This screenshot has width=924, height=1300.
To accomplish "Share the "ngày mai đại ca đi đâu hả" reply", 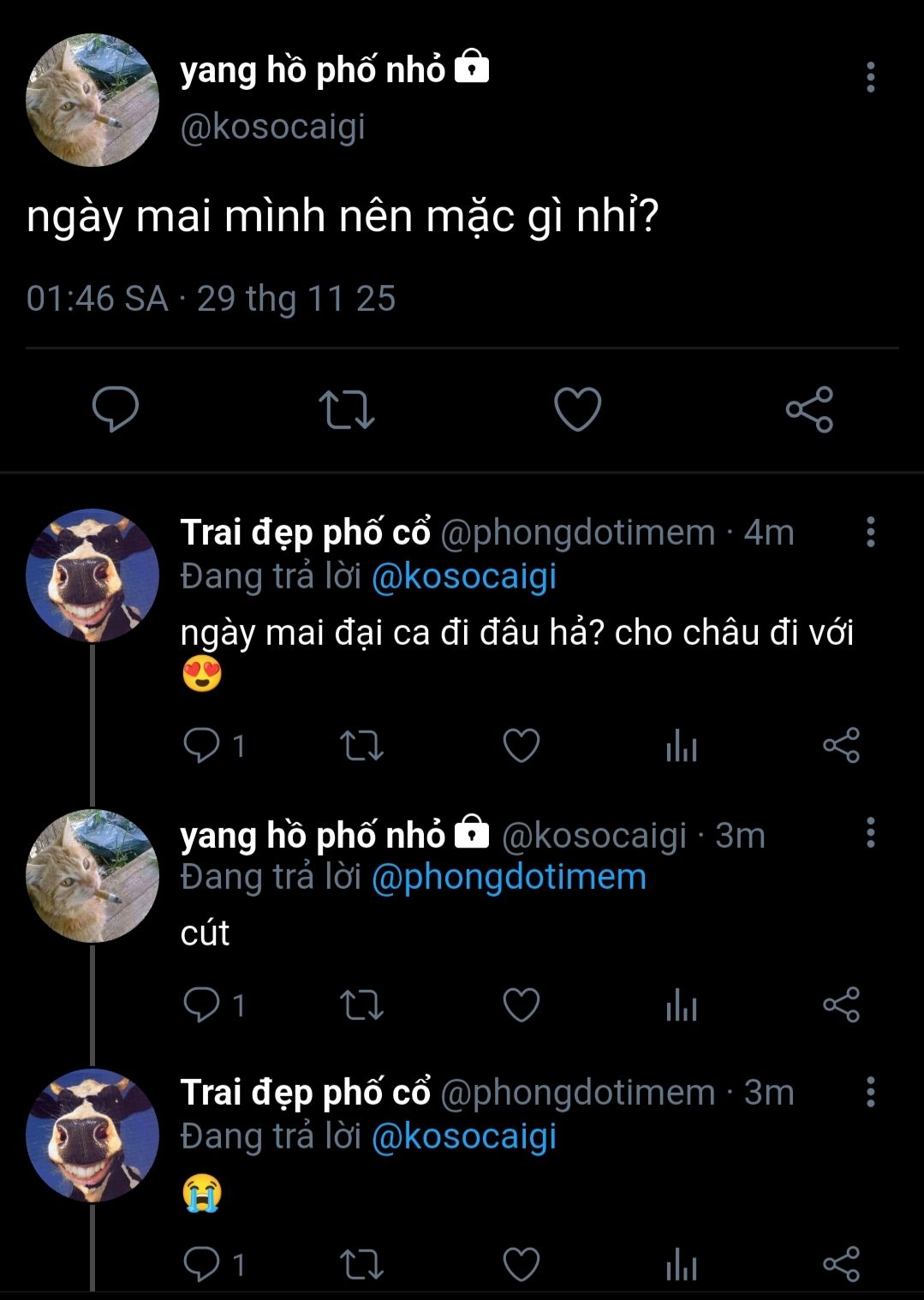I will coord(841,745).
